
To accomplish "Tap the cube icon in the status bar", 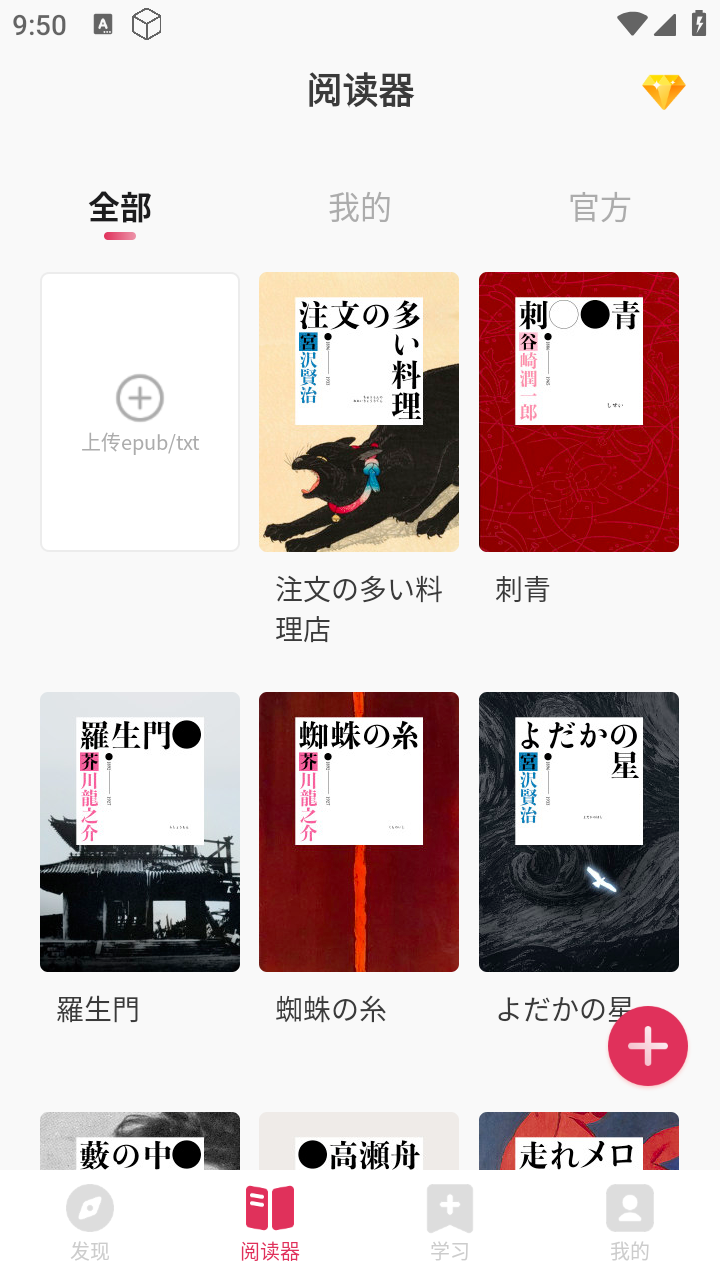I will point(146,24).
